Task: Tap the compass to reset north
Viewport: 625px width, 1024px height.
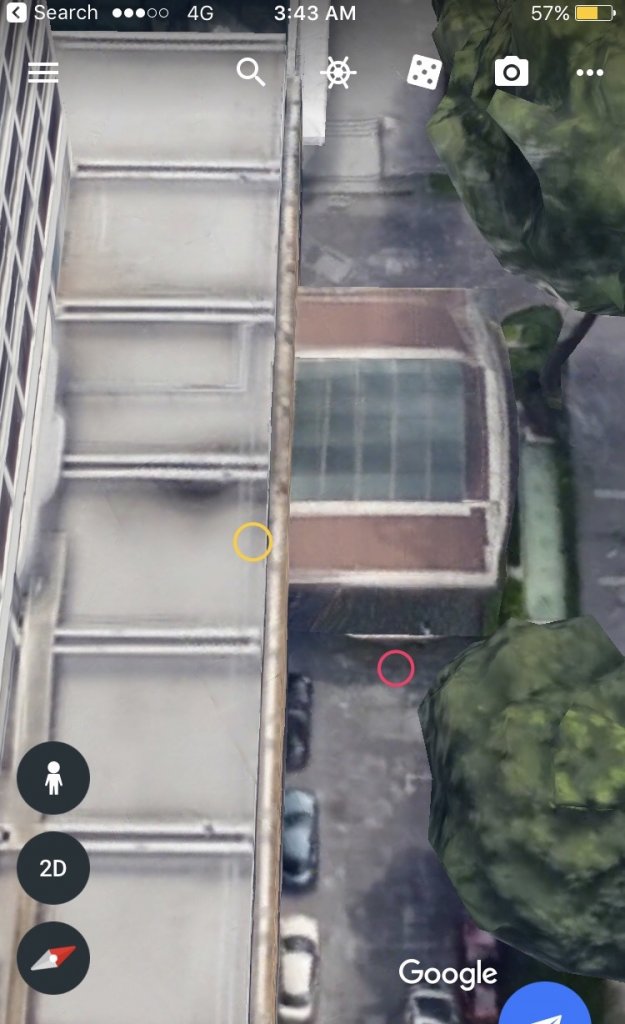Action: pos(53,958)
